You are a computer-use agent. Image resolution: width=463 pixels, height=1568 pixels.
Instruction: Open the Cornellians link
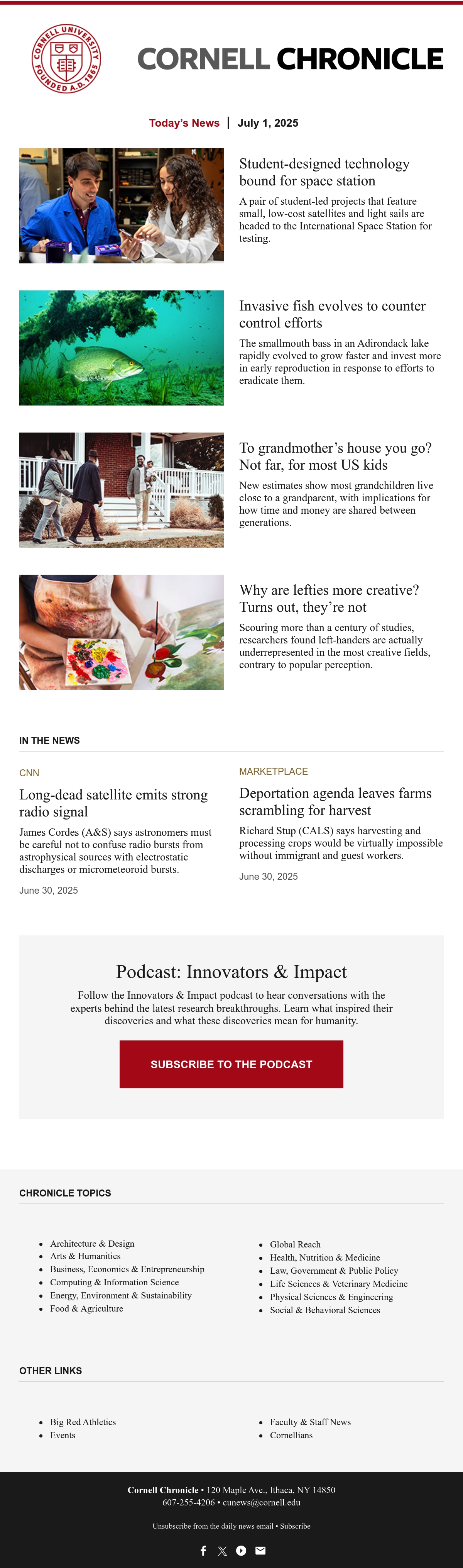[291, 1435]
